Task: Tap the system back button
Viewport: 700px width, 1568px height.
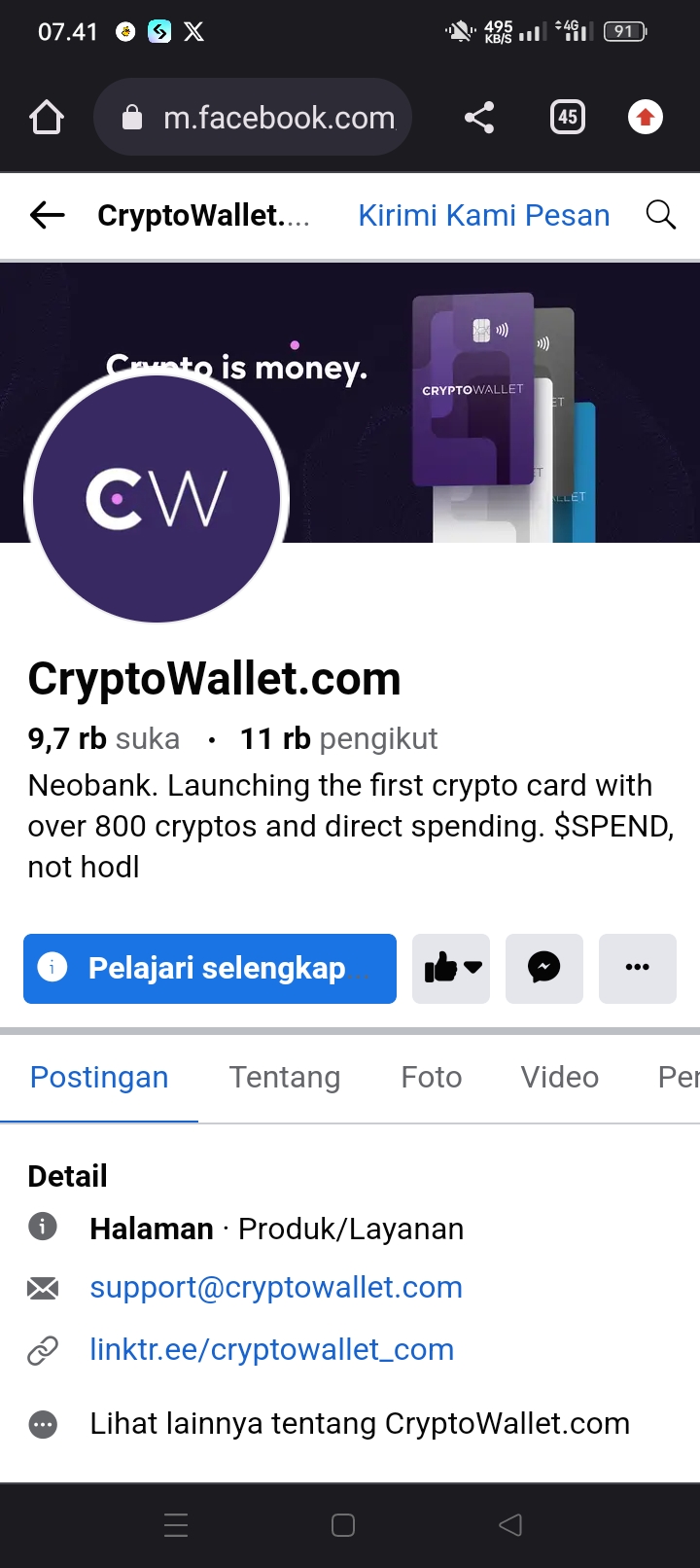Action: (510, 1524)
